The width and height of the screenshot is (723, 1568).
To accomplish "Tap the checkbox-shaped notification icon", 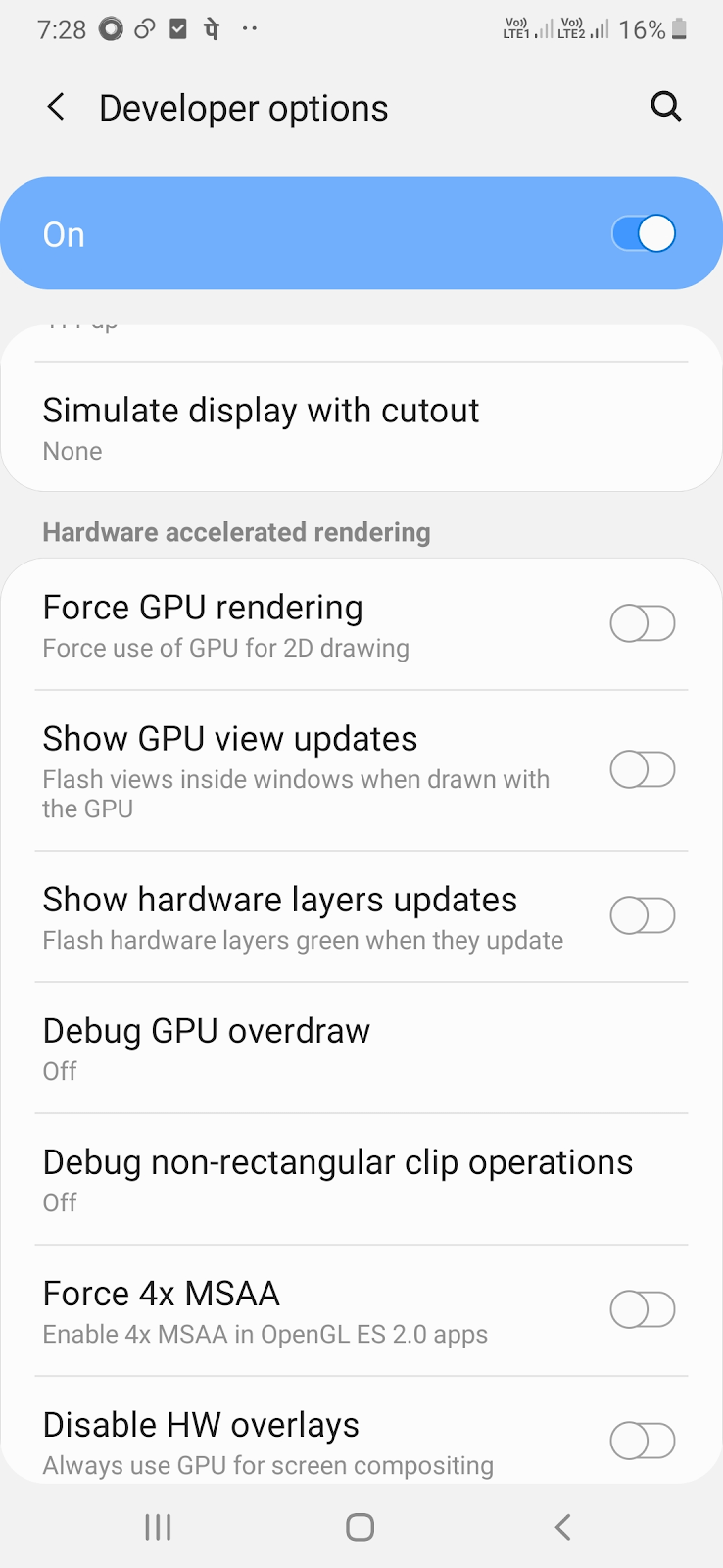I will click(178, 29).
